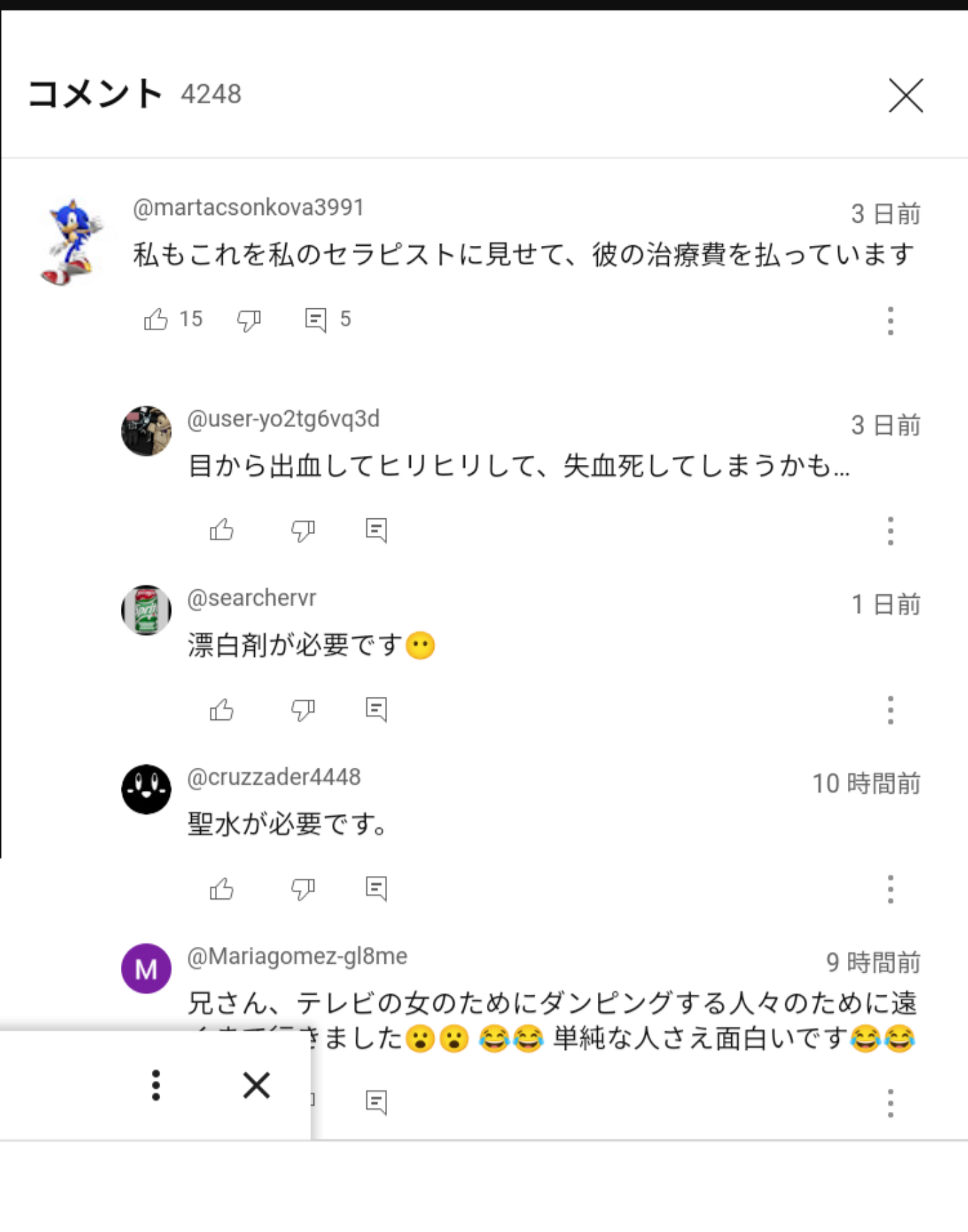
Task: View @Mariagomez-gl8me's channel avatar
Action: [146, 969]
